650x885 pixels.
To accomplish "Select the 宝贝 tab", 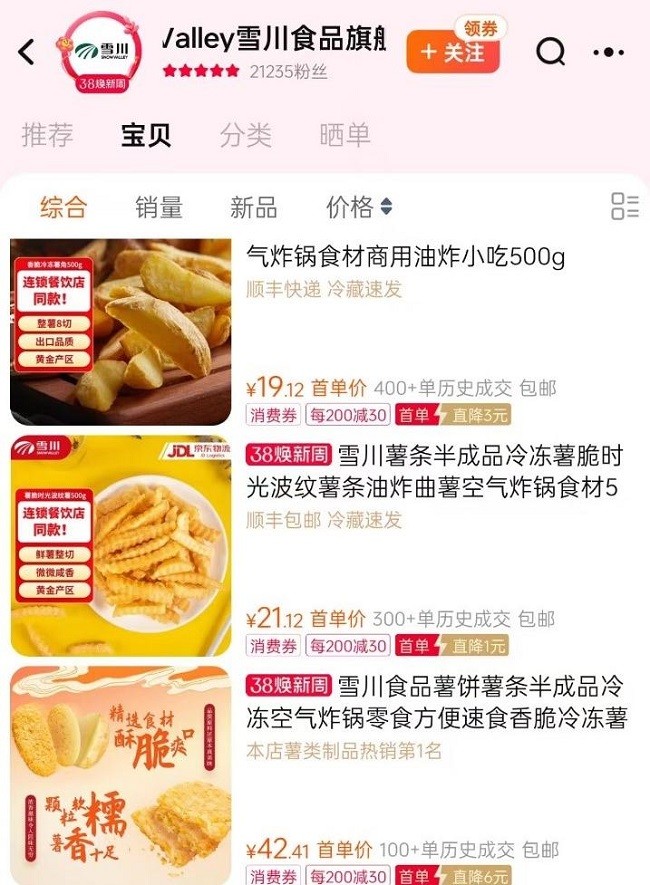I will coord(146,135).
